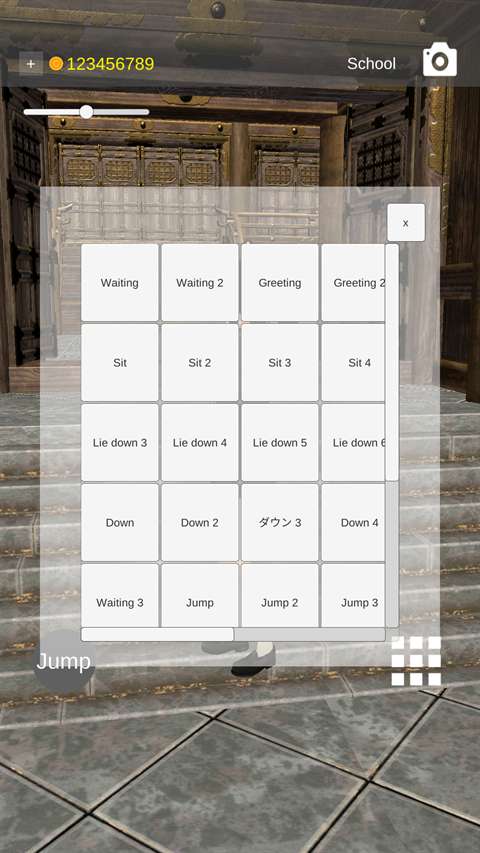Select the Waiting animation

tap(120, 282)
